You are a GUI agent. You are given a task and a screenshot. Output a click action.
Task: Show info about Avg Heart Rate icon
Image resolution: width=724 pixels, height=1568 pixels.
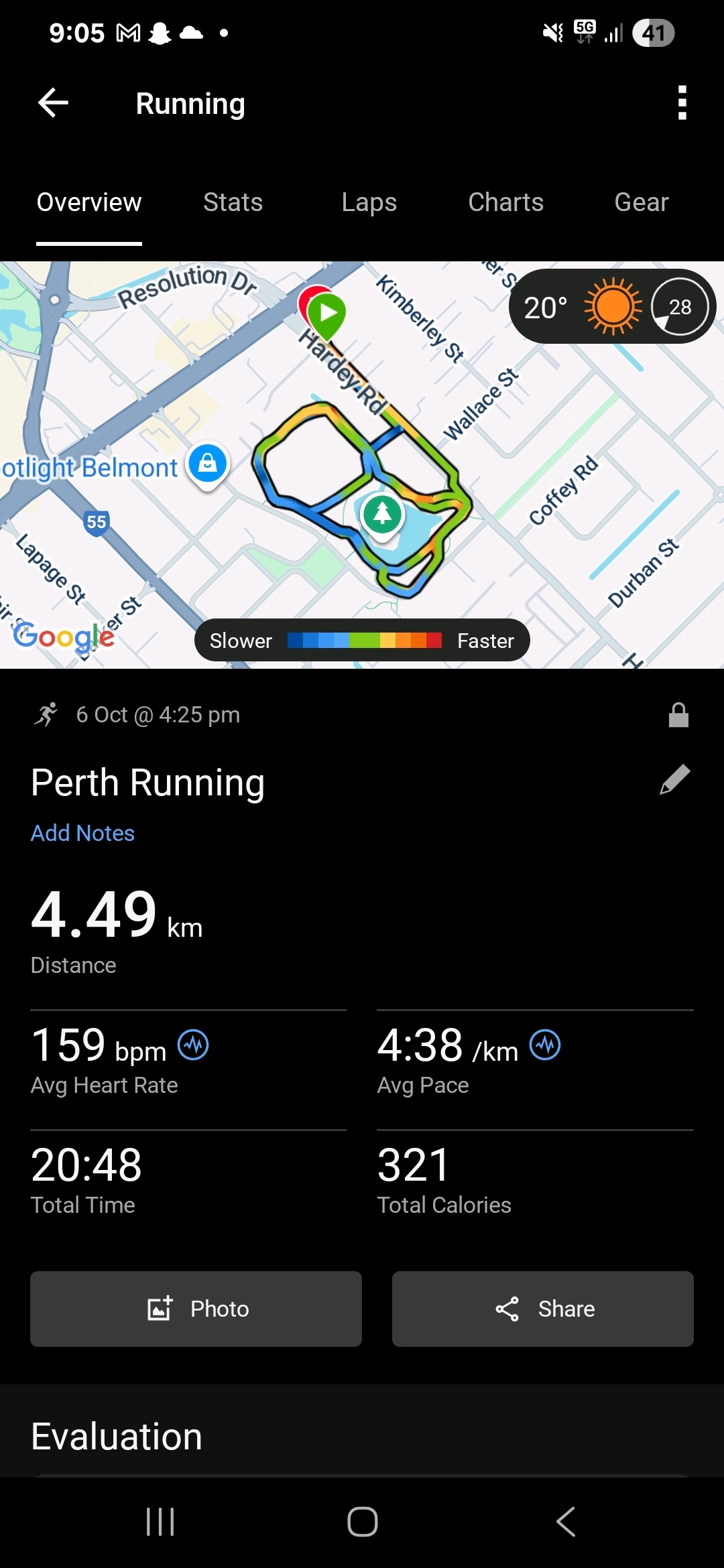pos(193,1045)
